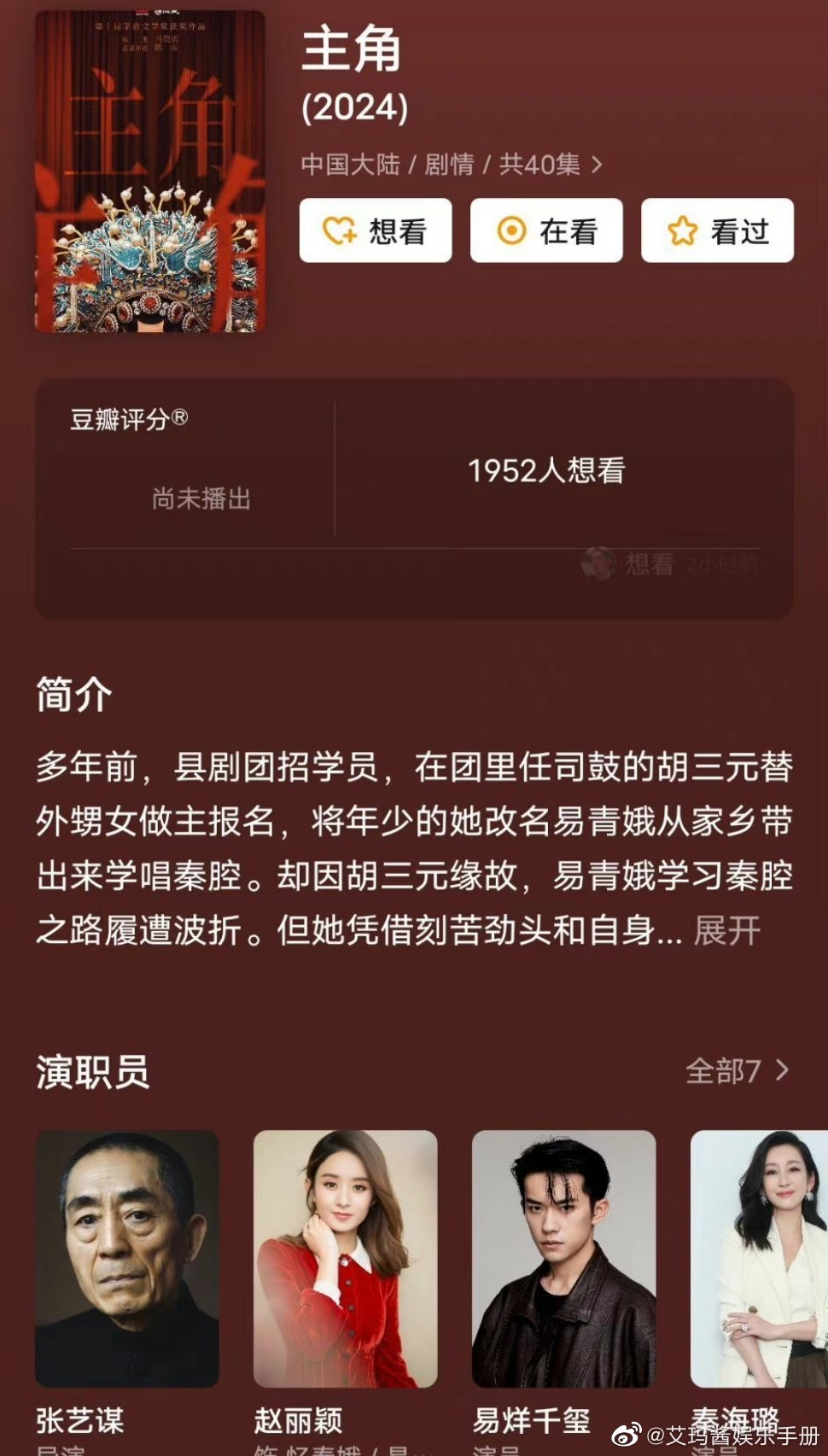Screen dimensions: 828x1456
Task: Open 张艺谋's profile card
Action: coord(127,1259)
